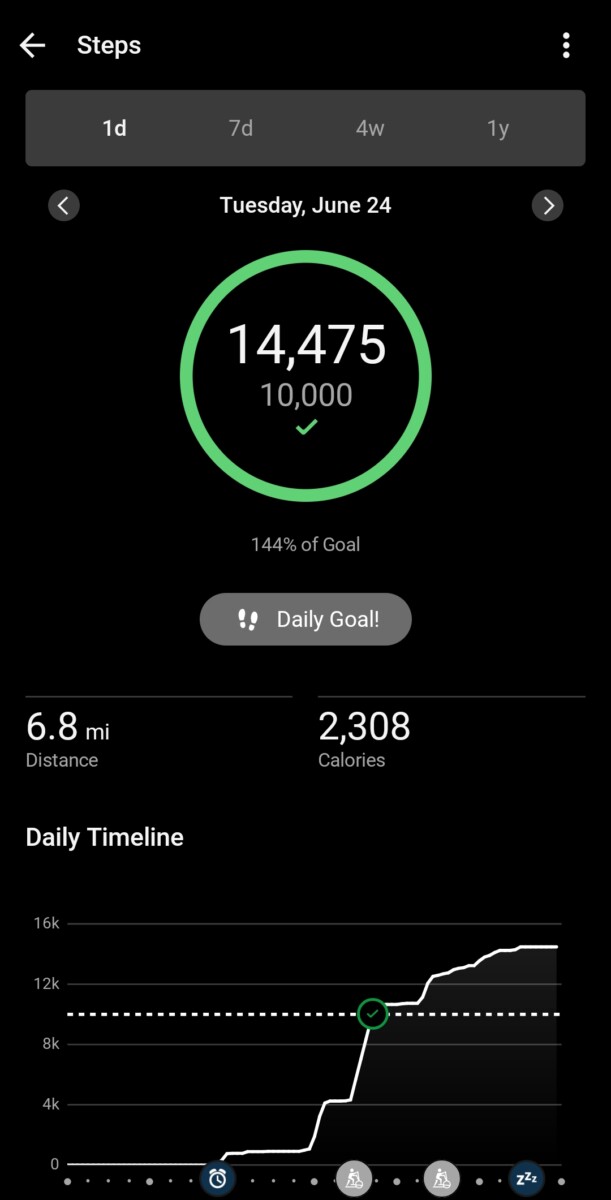This screenshot has width=611, height=1200.
Task: Tap the alarm clock marker on timeline
Action: (217, 1178)
